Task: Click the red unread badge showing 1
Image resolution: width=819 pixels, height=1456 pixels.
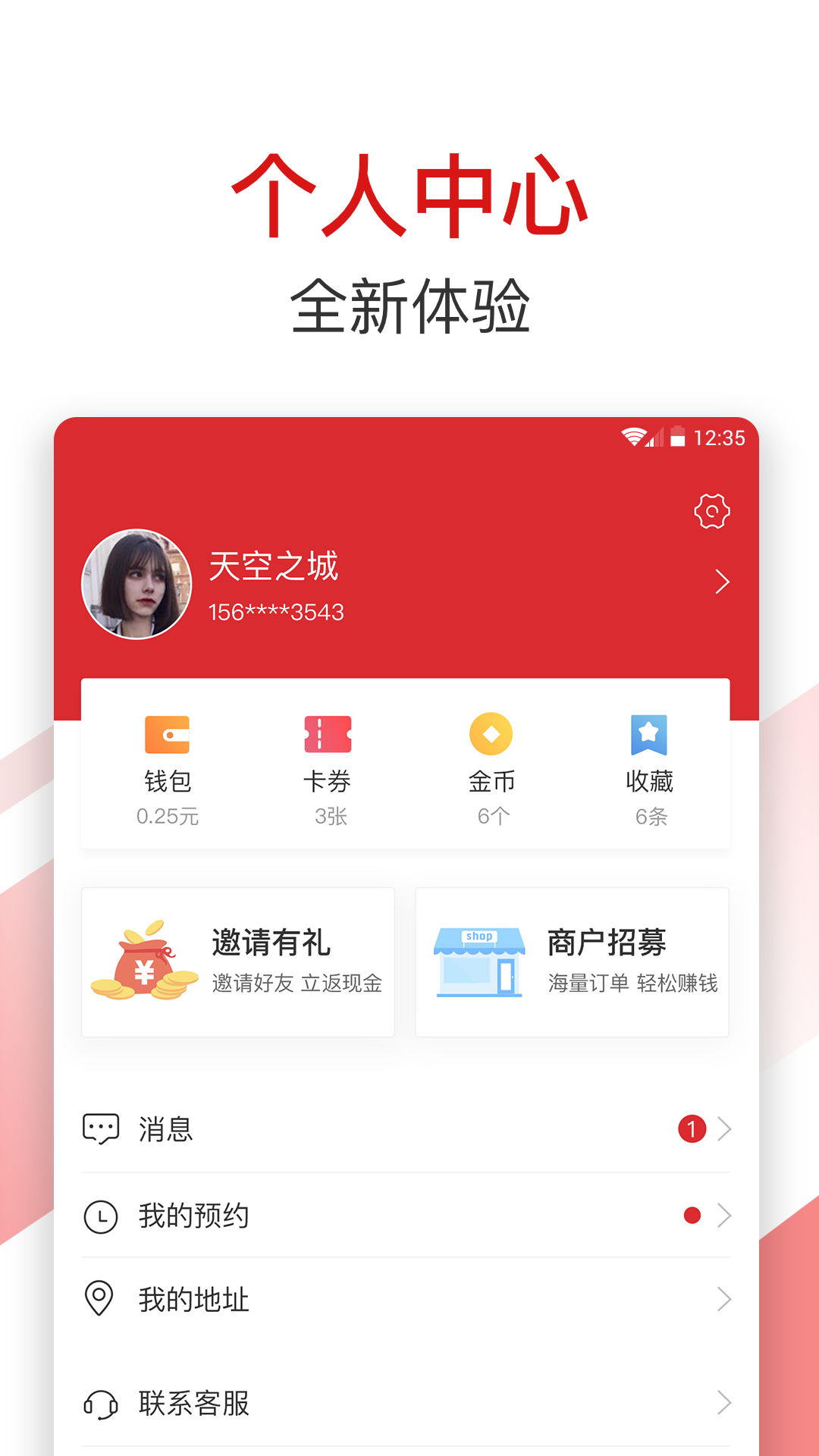Action: click(x=692, y=1129)
